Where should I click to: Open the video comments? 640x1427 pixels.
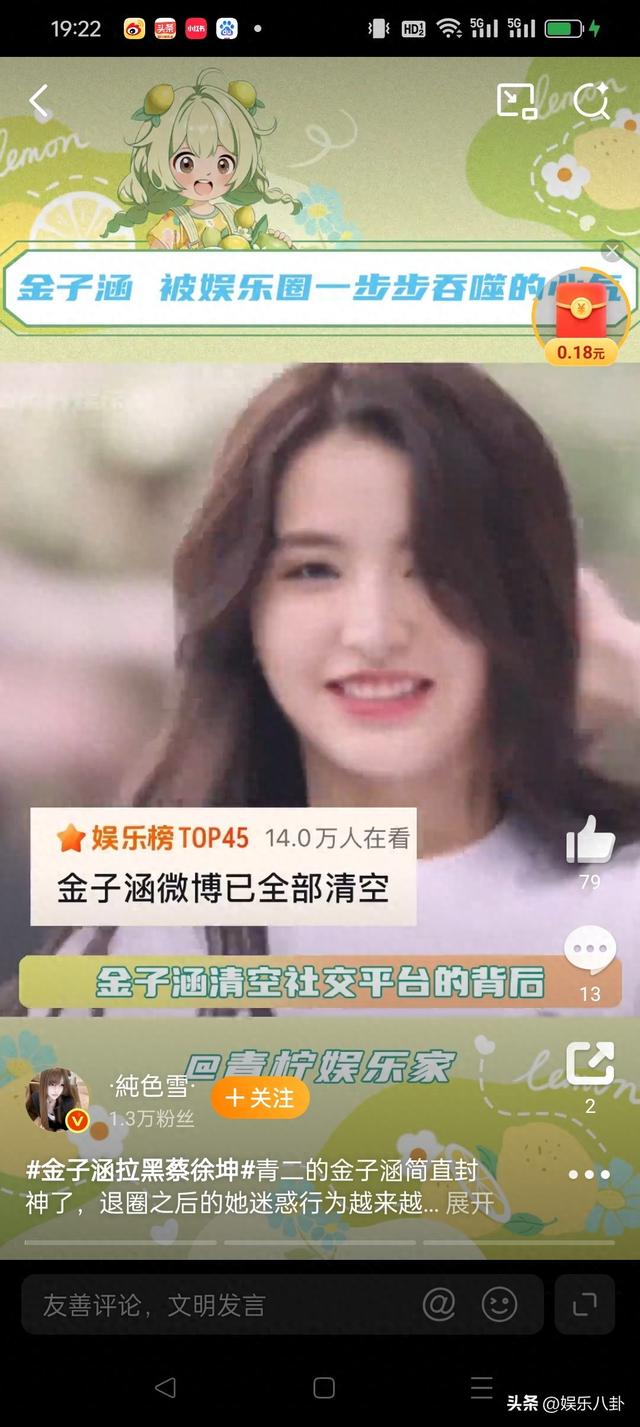pos(590,953)
